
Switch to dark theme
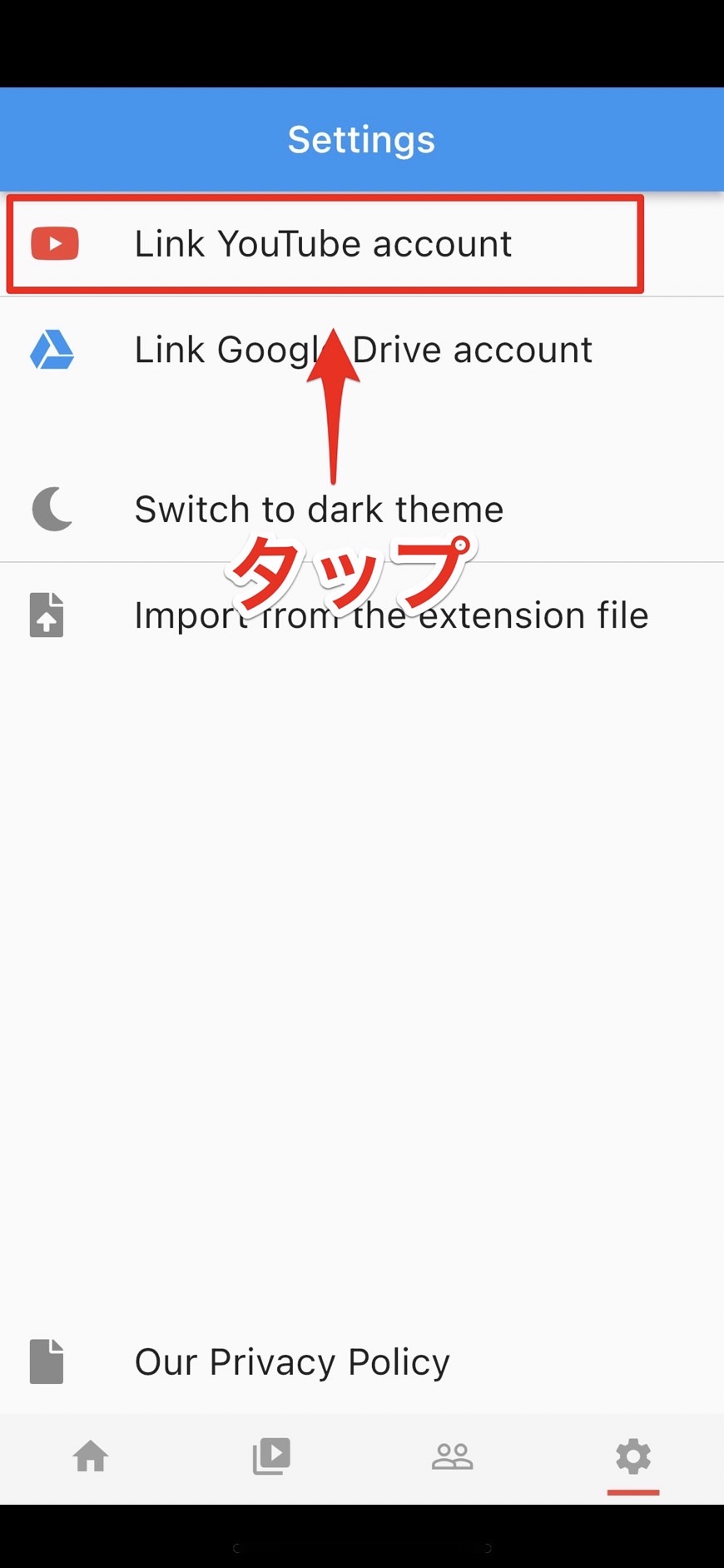[x=362, y=509]
